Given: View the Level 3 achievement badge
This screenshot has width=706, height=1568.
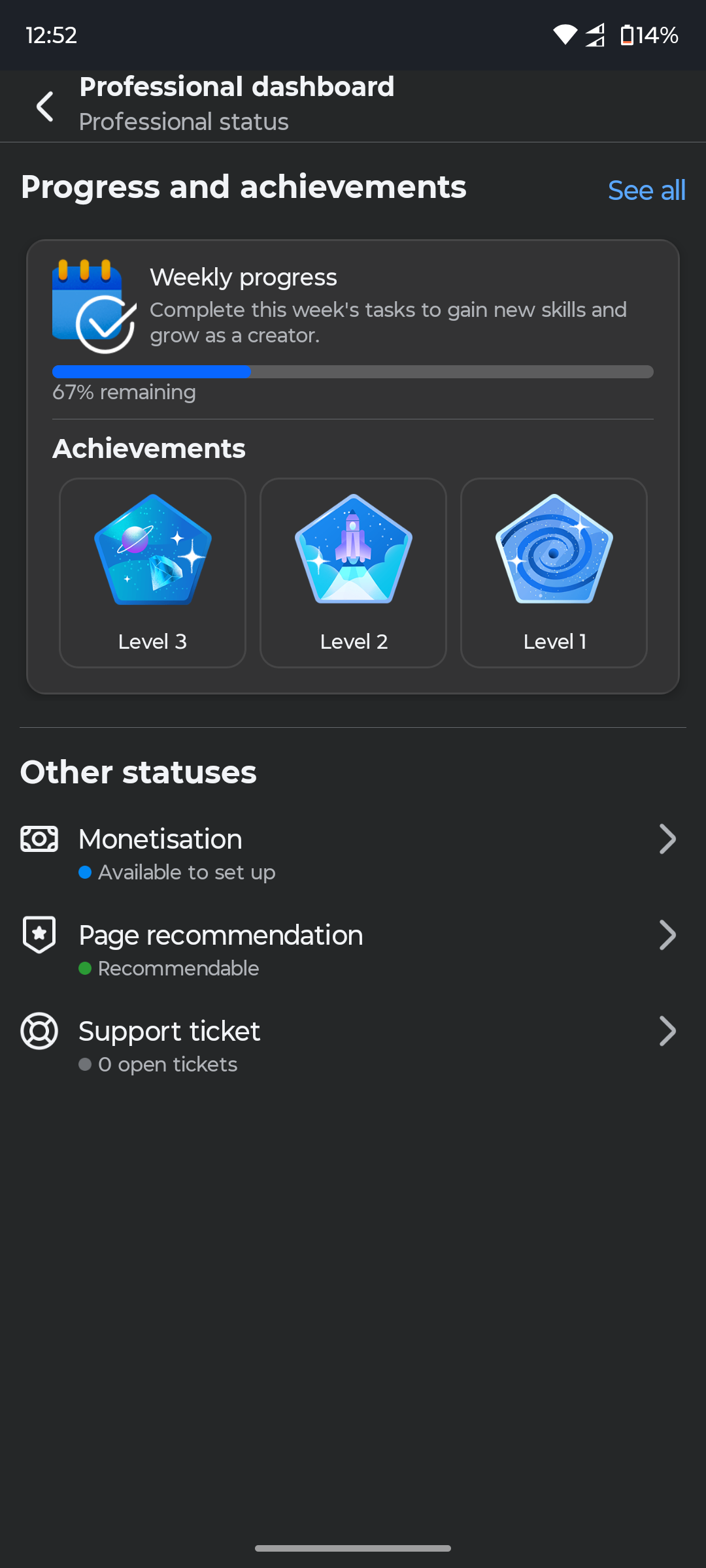Looking at the screenshot, I should [x=152, y=572].
